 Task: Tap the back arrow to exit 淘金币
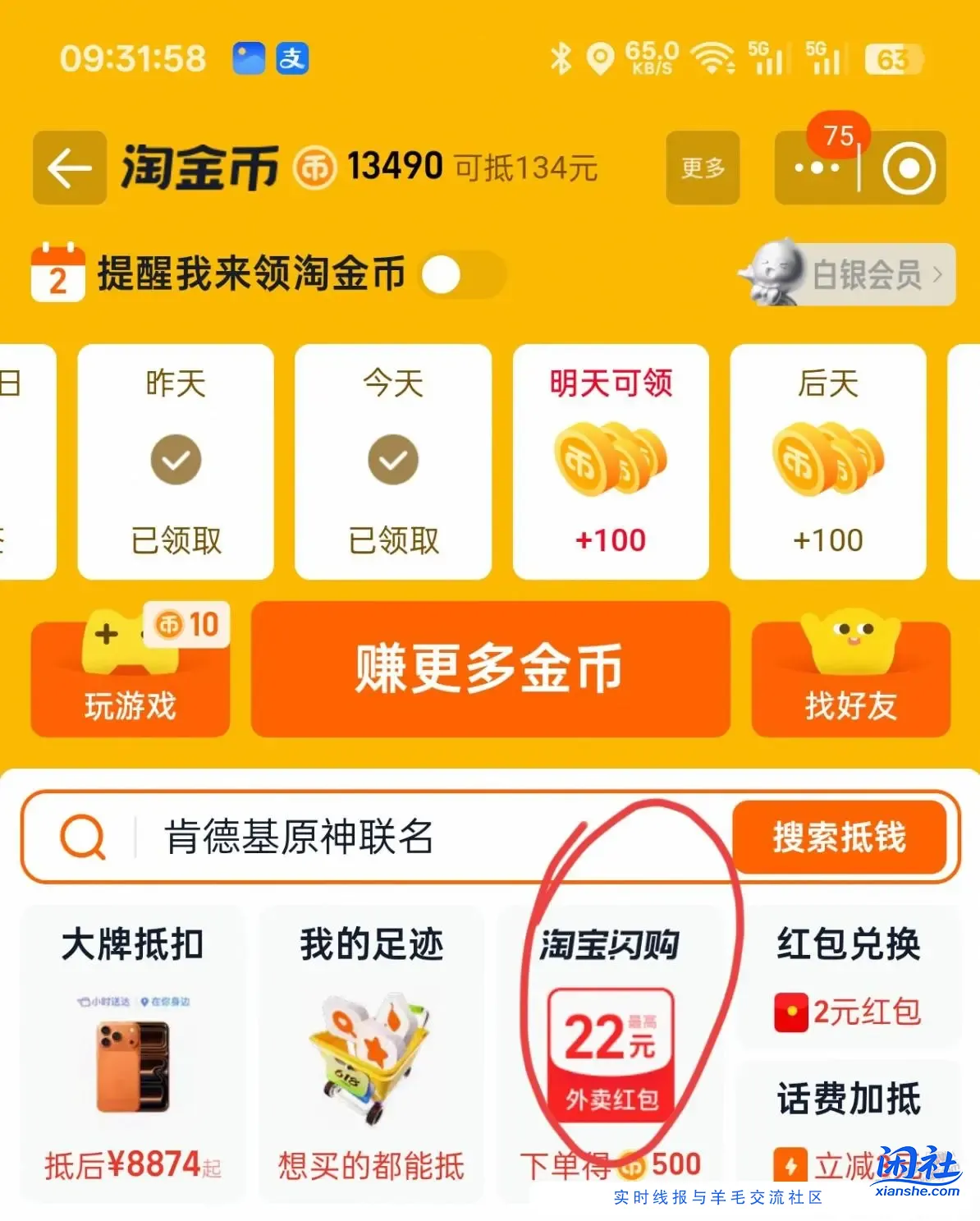pos(69,167)
